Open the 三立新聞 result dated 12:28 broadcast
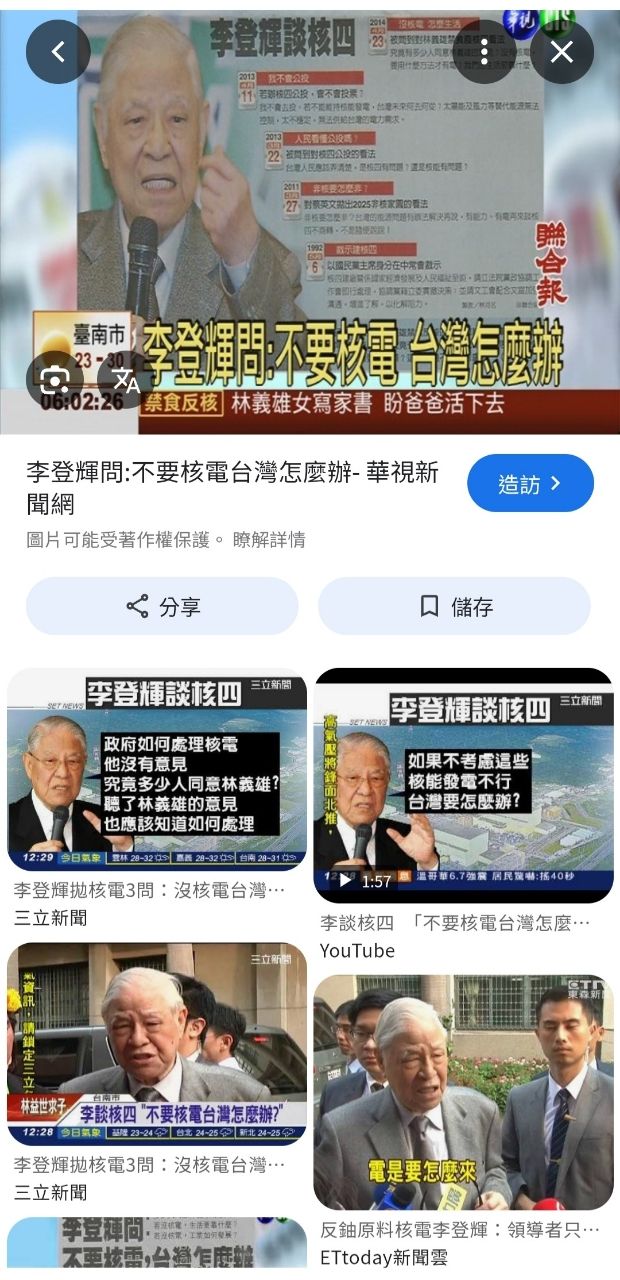Viewport: 620px width, 1280px height. pos(157,1043)
